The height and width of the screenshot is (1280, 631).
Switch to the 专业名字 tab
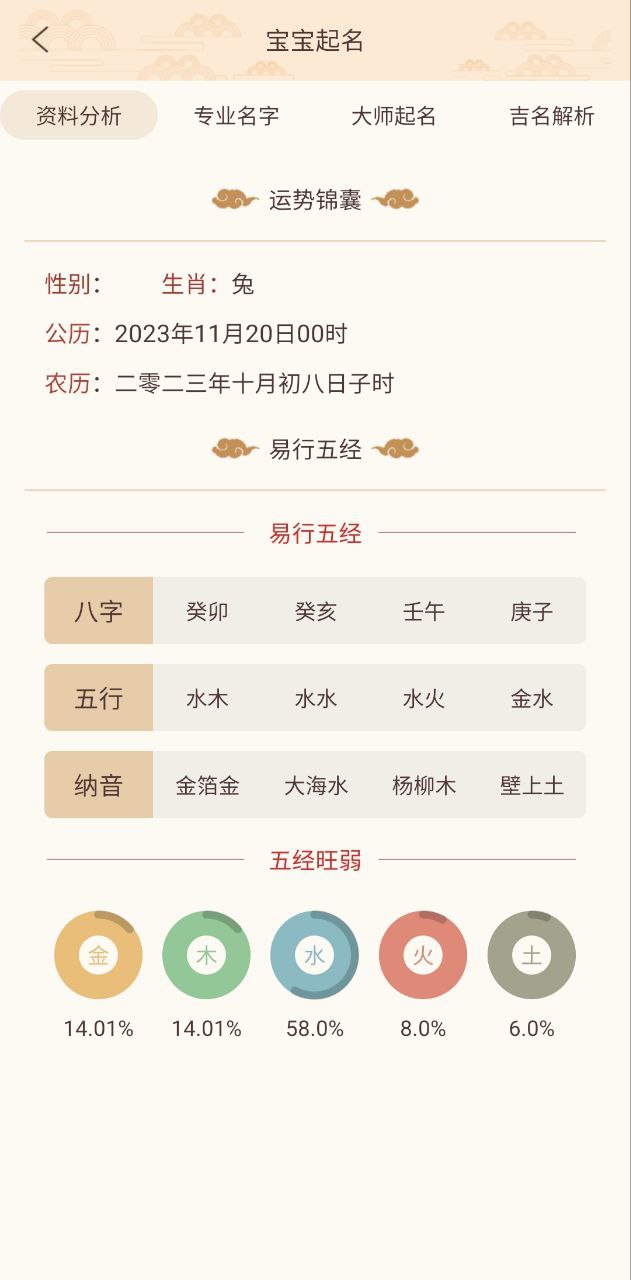[236, 116]
